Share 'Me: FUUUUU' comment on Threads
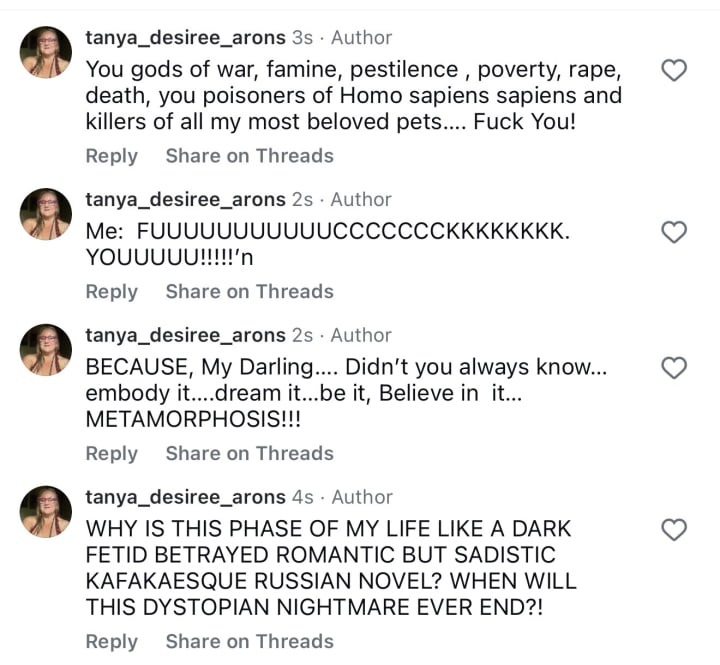The image size is (720, 665). [249, 292]
